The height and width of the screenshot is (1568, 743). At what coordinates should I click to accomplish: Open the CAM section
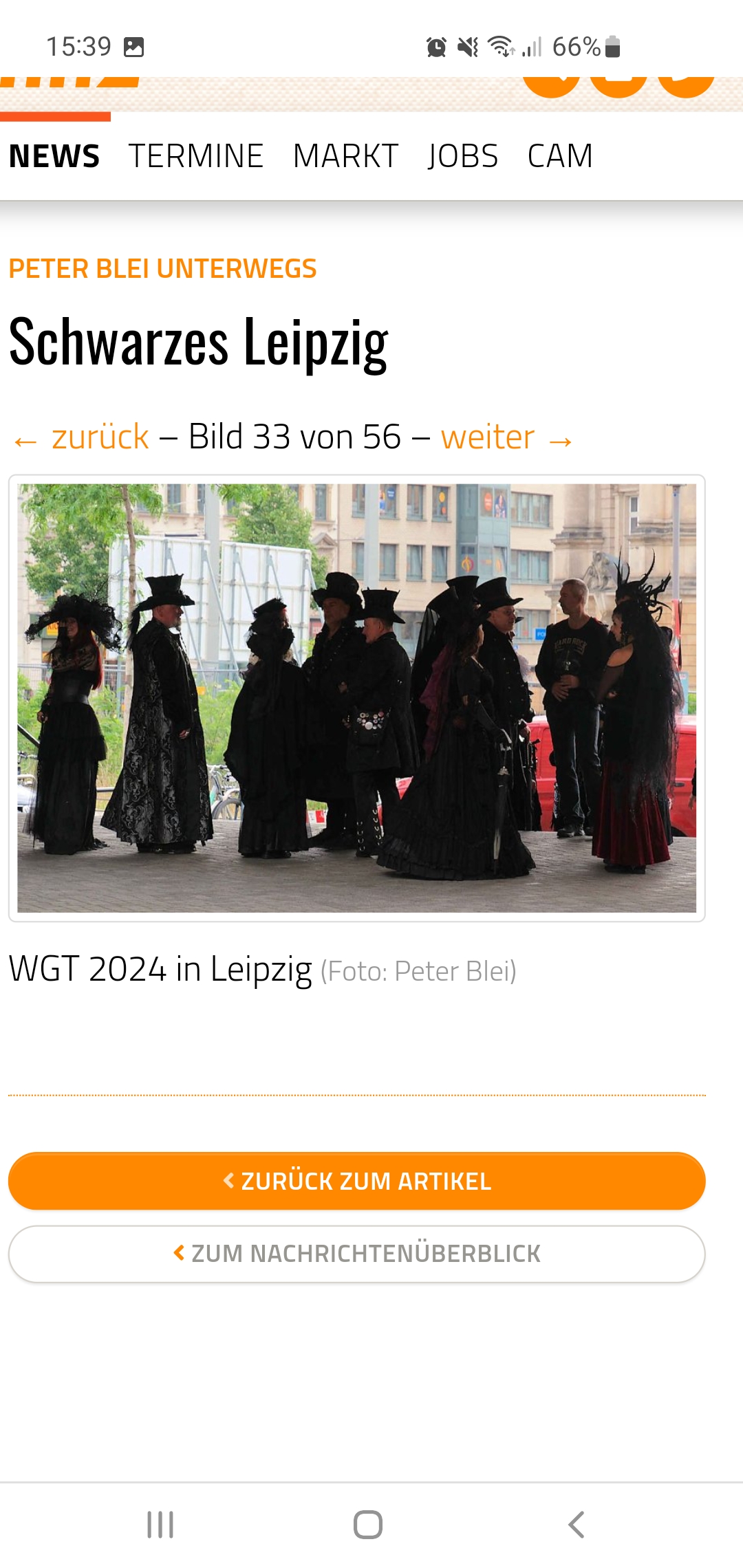pos(560,156)
